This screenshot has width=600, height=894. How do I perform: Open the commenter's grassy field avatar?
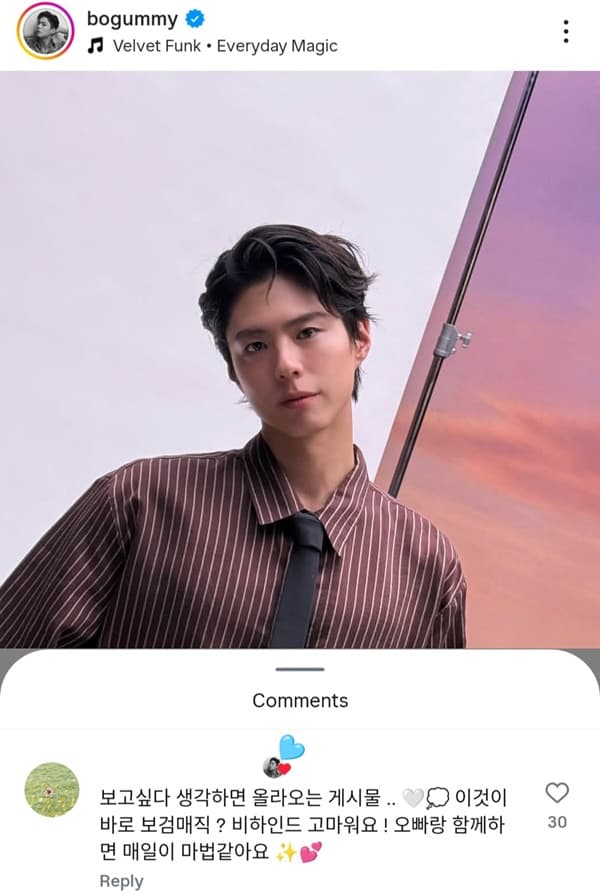tap(51, 790)
